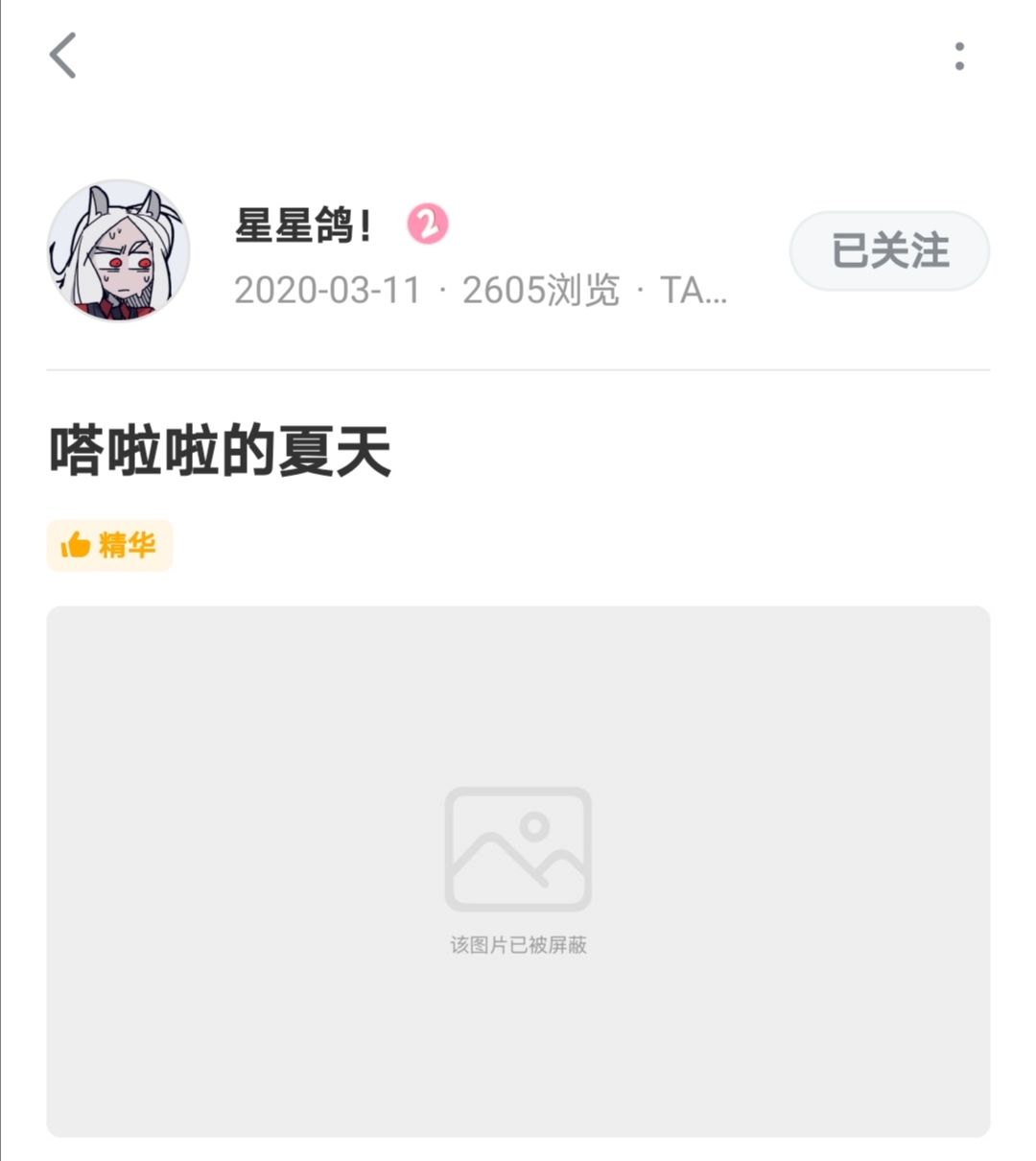The image size is (1036, 1161).
Task: Tap the thumbs-up icon inside the 精华 tag
Action: [x=75, y=544]
